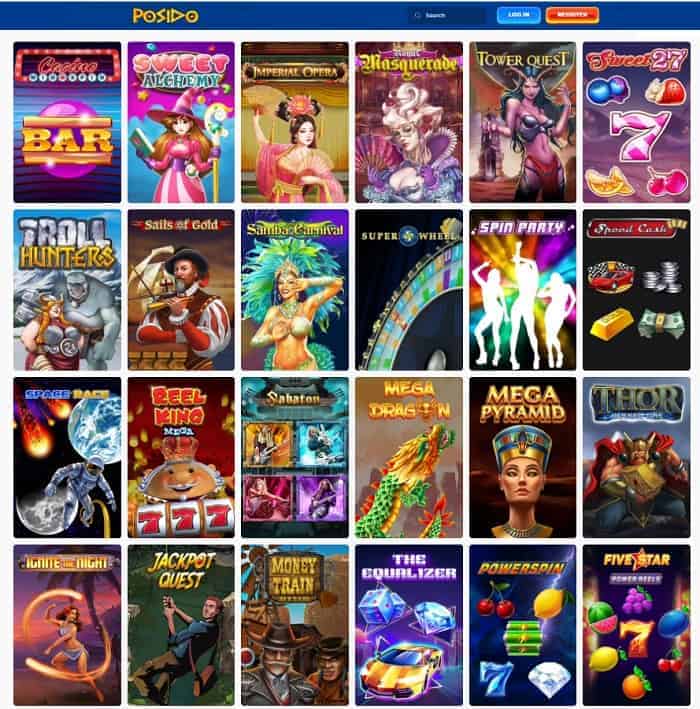Choose the Samba Carnival game

295,290
